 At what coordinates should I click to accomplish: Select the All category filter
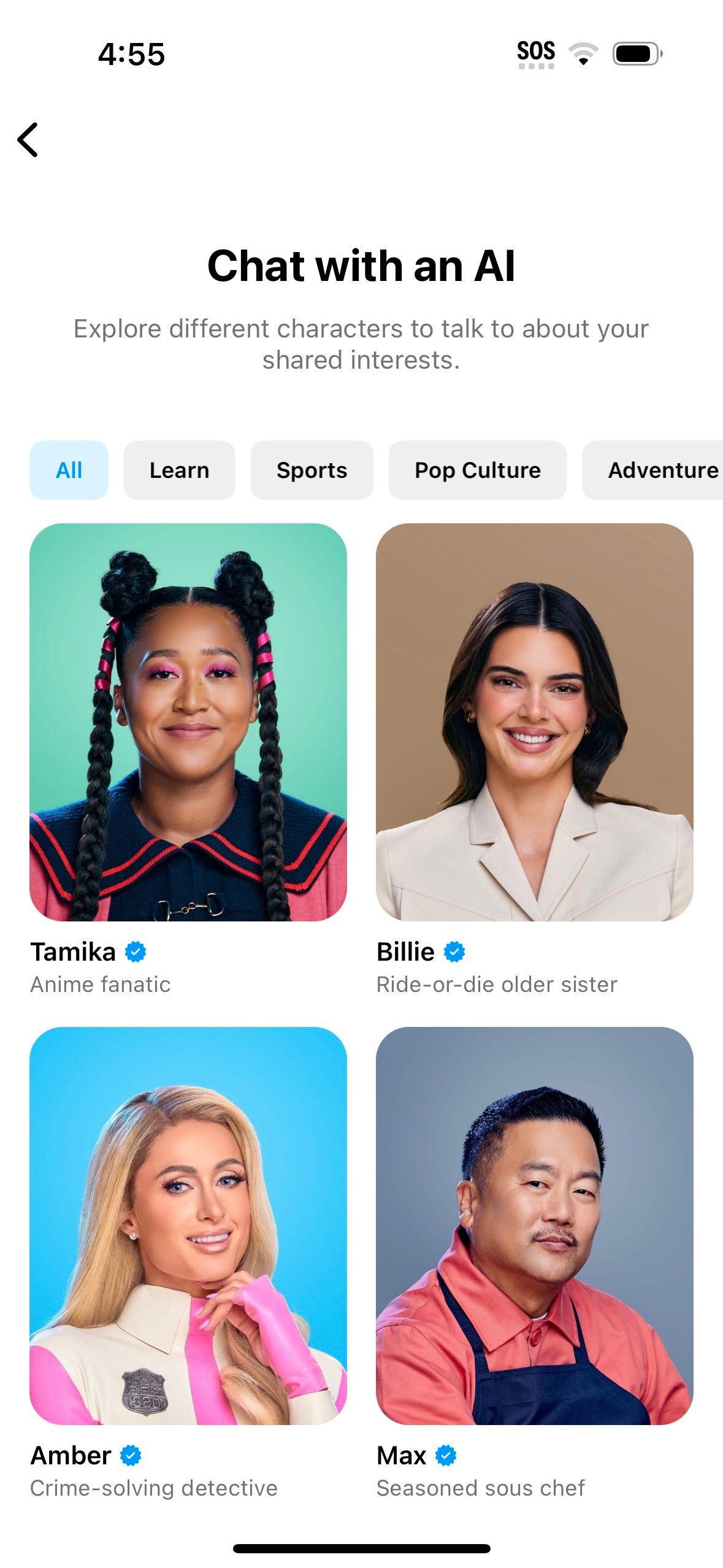pyautogui.click(x=69, y=470)
